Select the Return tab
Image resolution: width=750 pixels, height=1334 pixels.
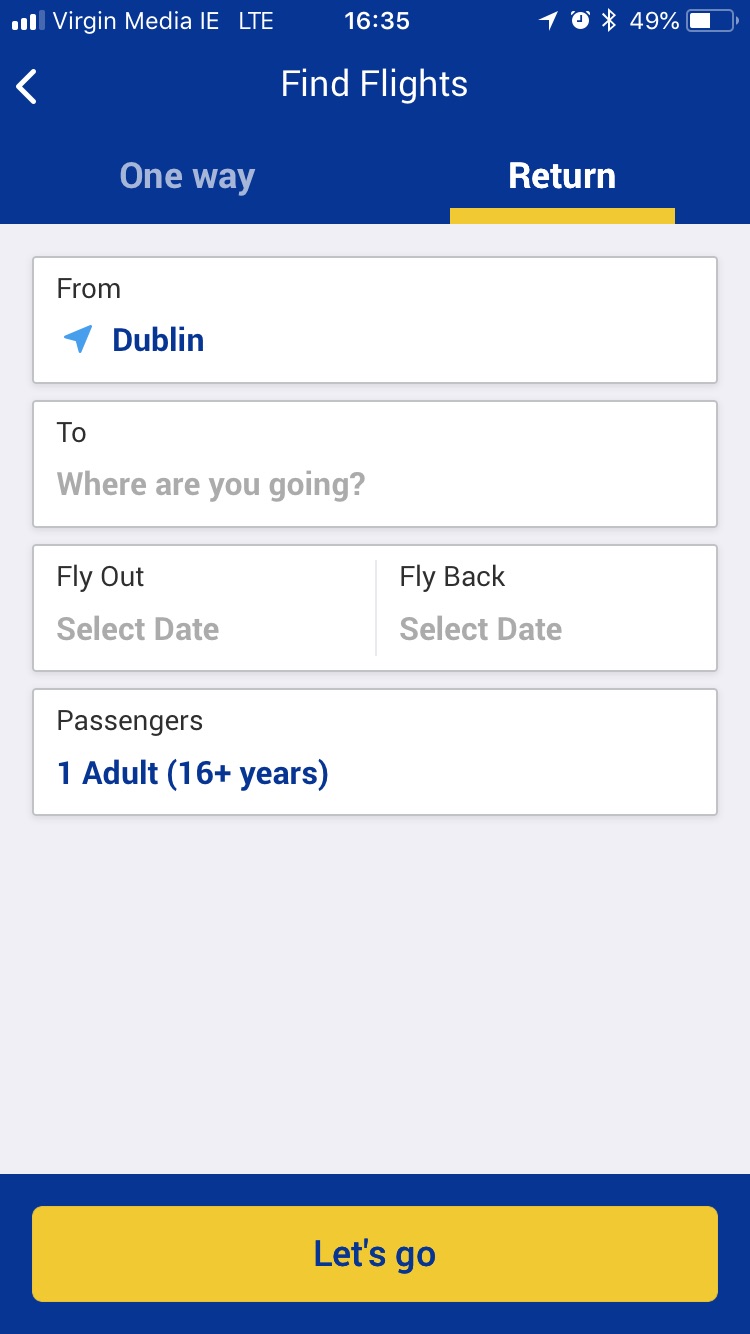tap(562, 176)
